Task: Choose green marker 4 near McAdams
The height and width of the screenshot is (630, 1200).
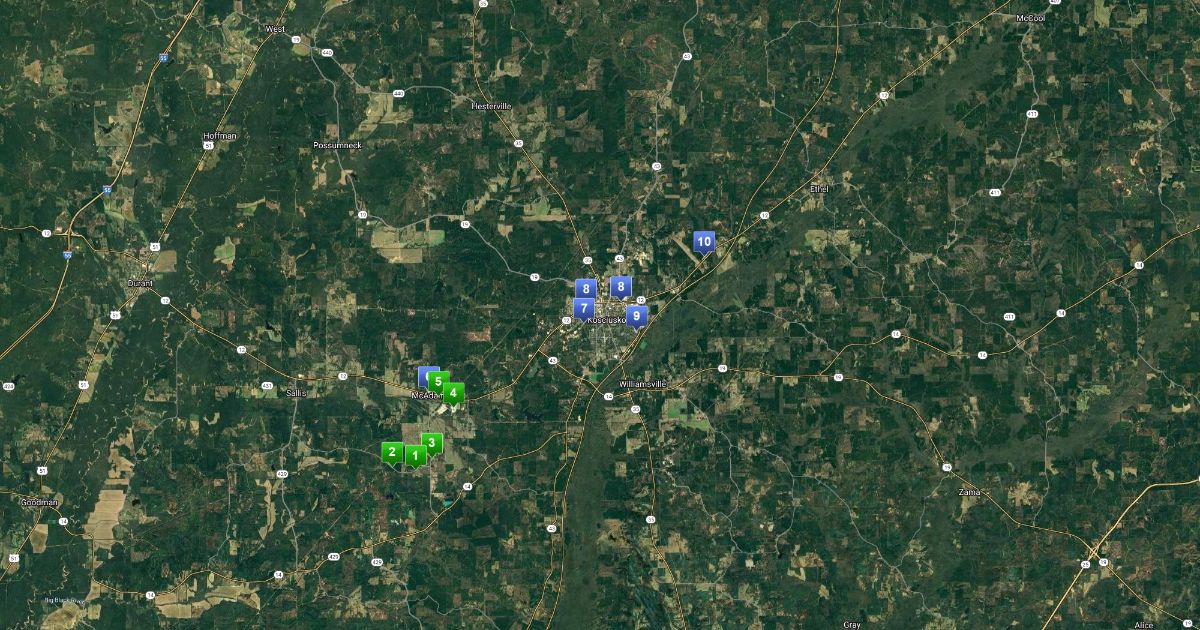Action: pyautogui.click(x=454, y=393)
